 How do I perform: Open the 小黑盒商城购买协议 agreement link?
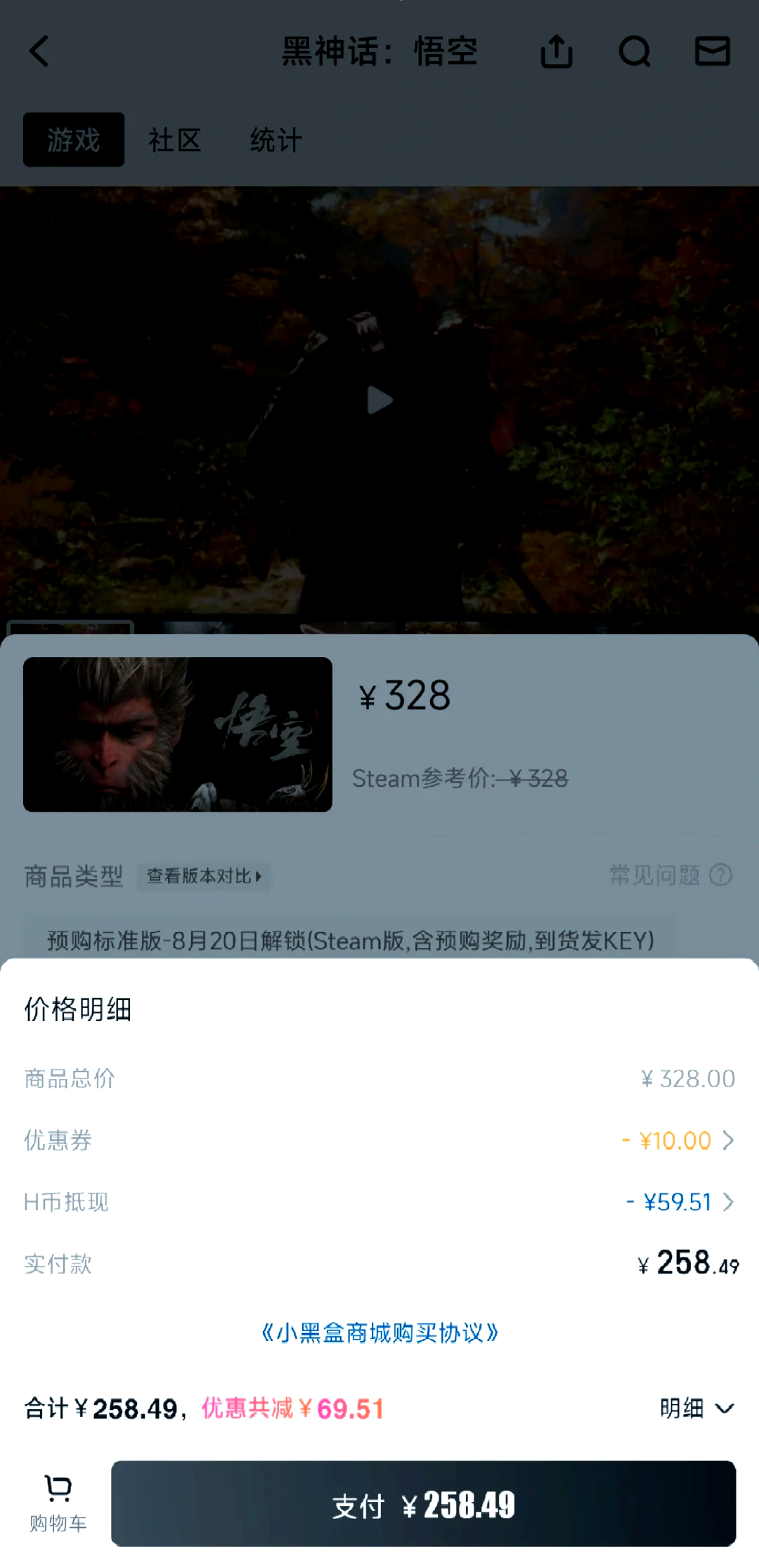click(379, 1333)
